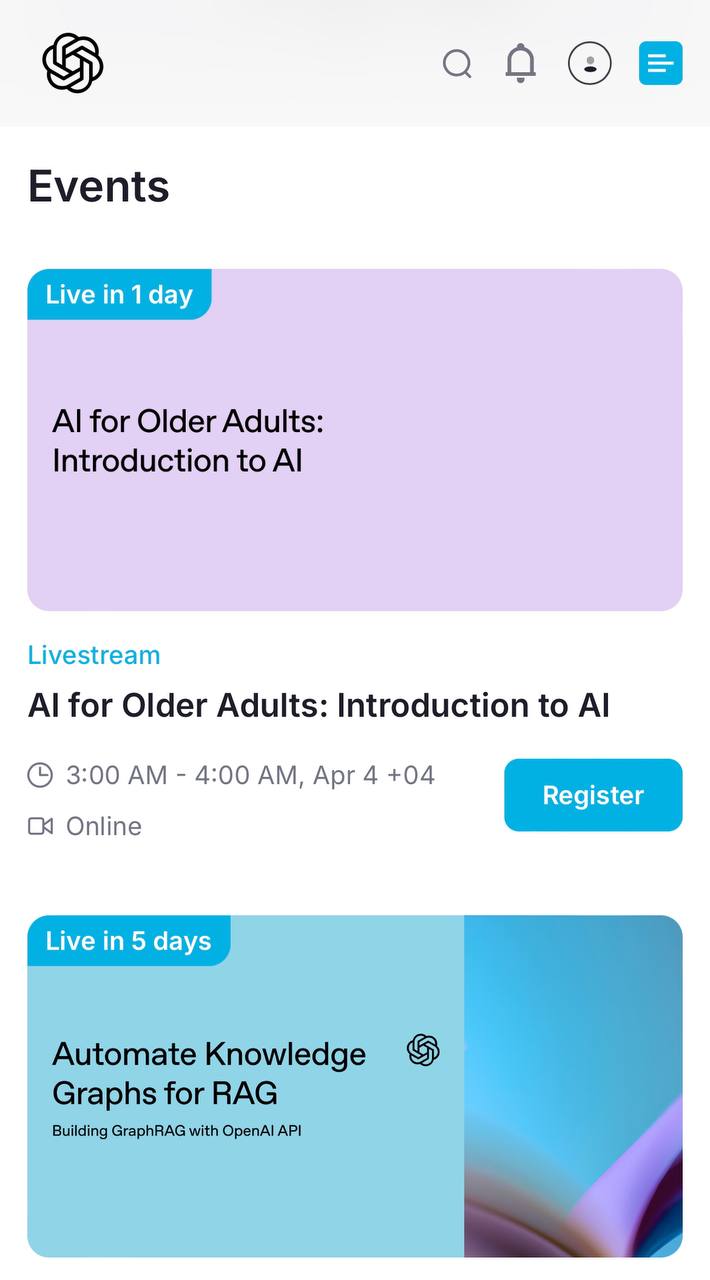Register for the AI for Older Adults event

(x=593, y=795)
